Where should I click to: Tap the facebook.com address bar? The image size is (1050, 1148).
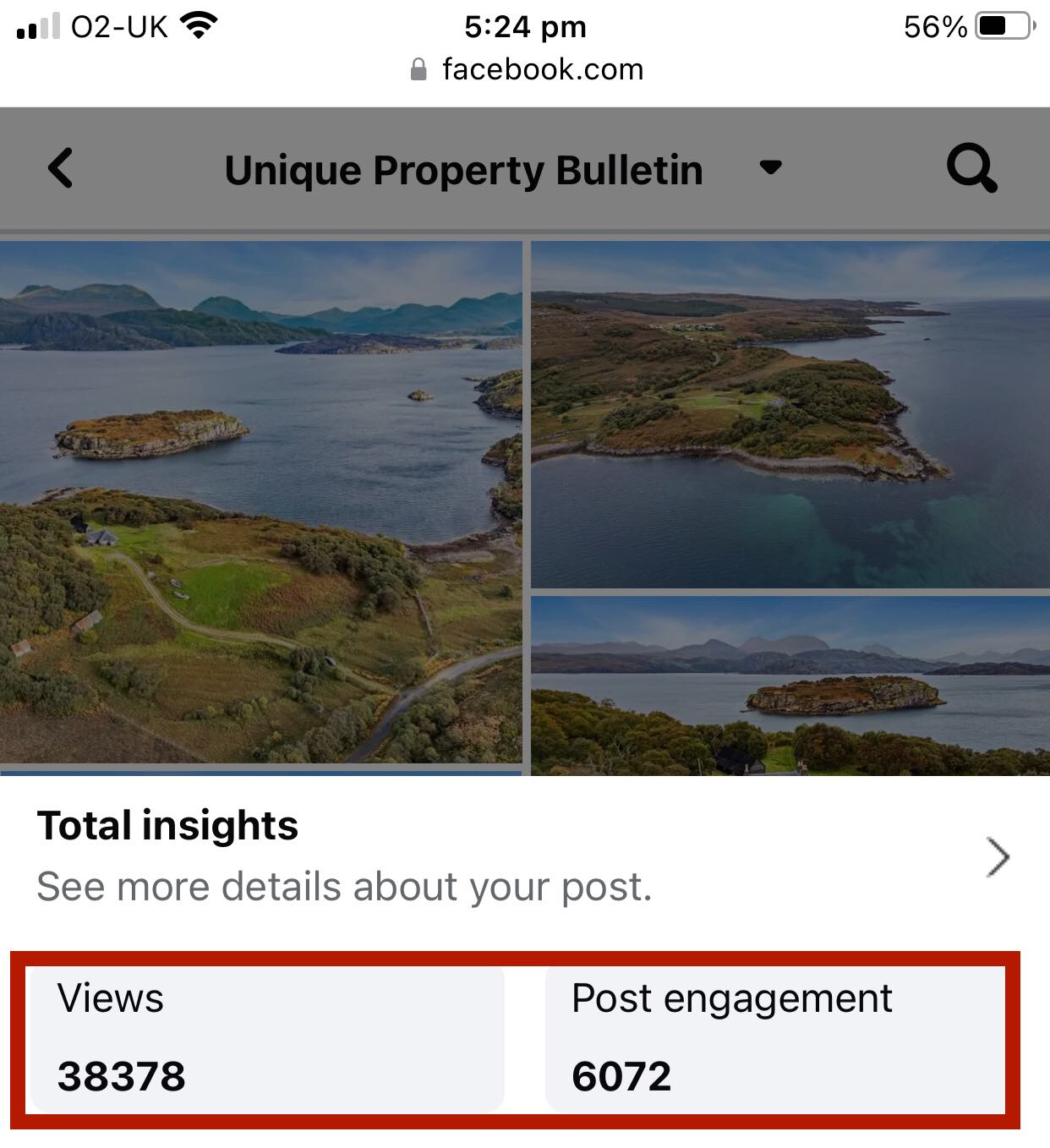[526, 69]
